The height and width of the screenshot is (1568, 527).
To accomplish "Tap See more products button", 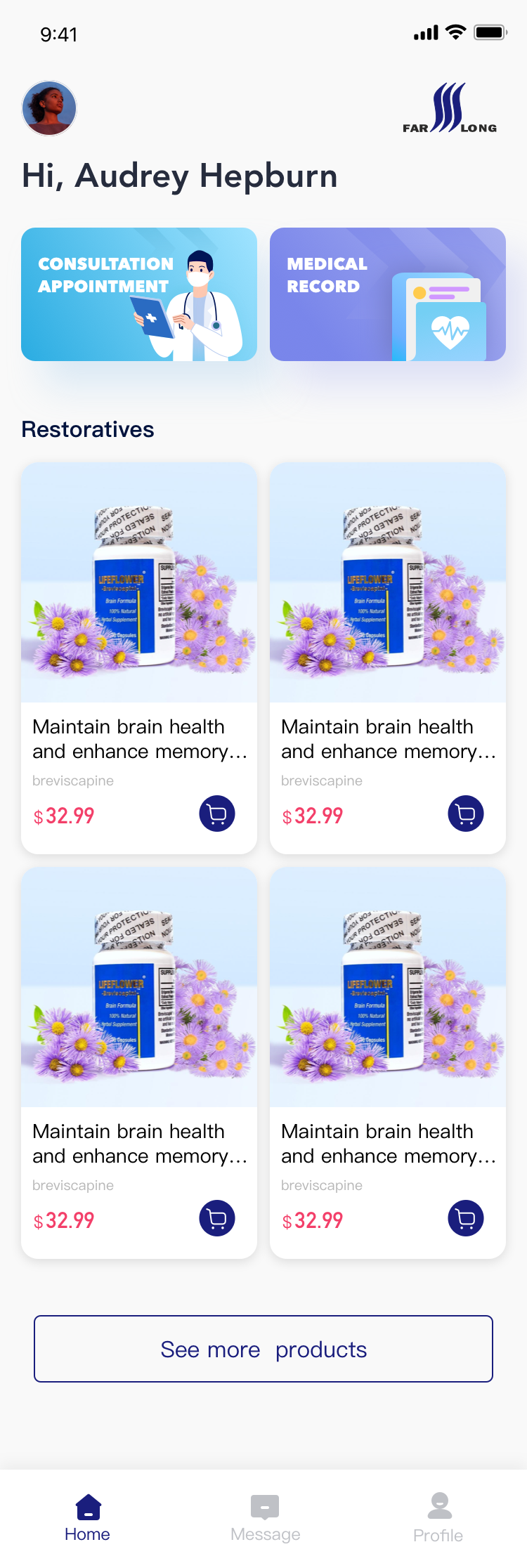I will (x=263, y=1349).
